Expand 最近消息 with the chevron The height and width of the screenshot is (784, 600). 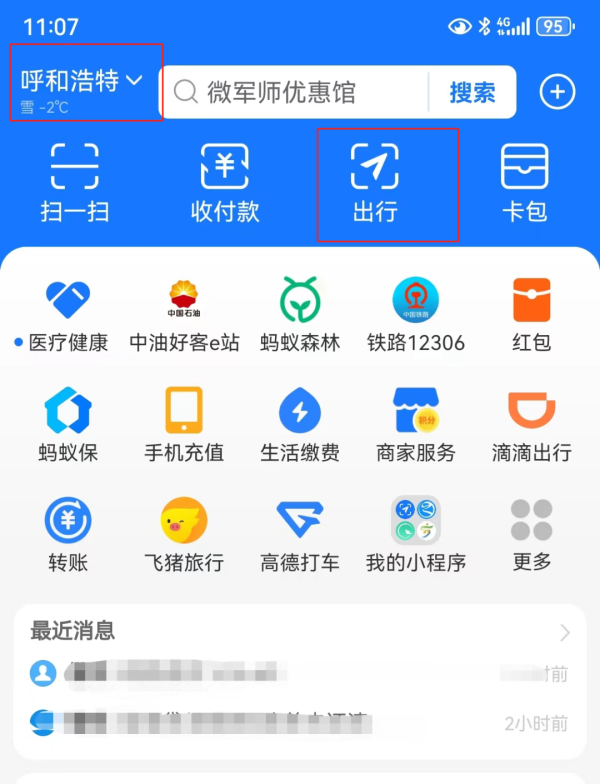(565, 632)
